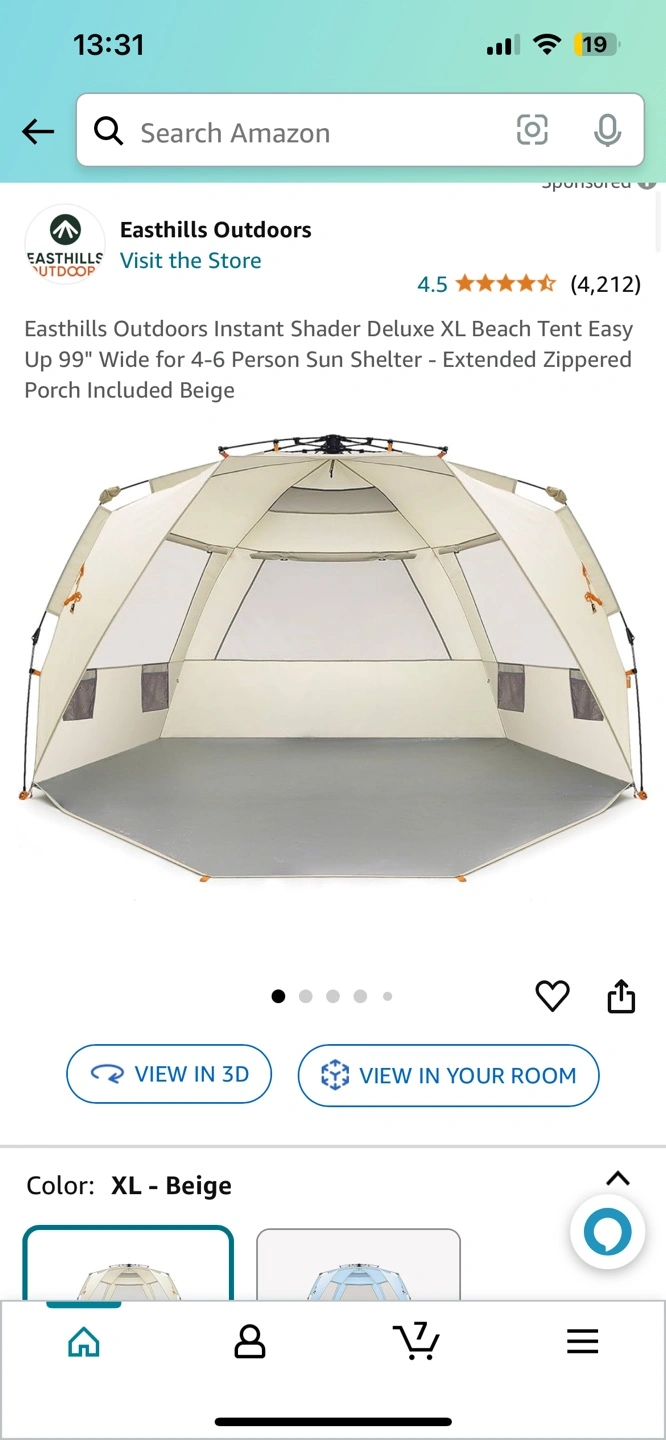Launch VIEW IN YOUR ROOM
The image size is (666, 1440).
[x=448, y=1076]
